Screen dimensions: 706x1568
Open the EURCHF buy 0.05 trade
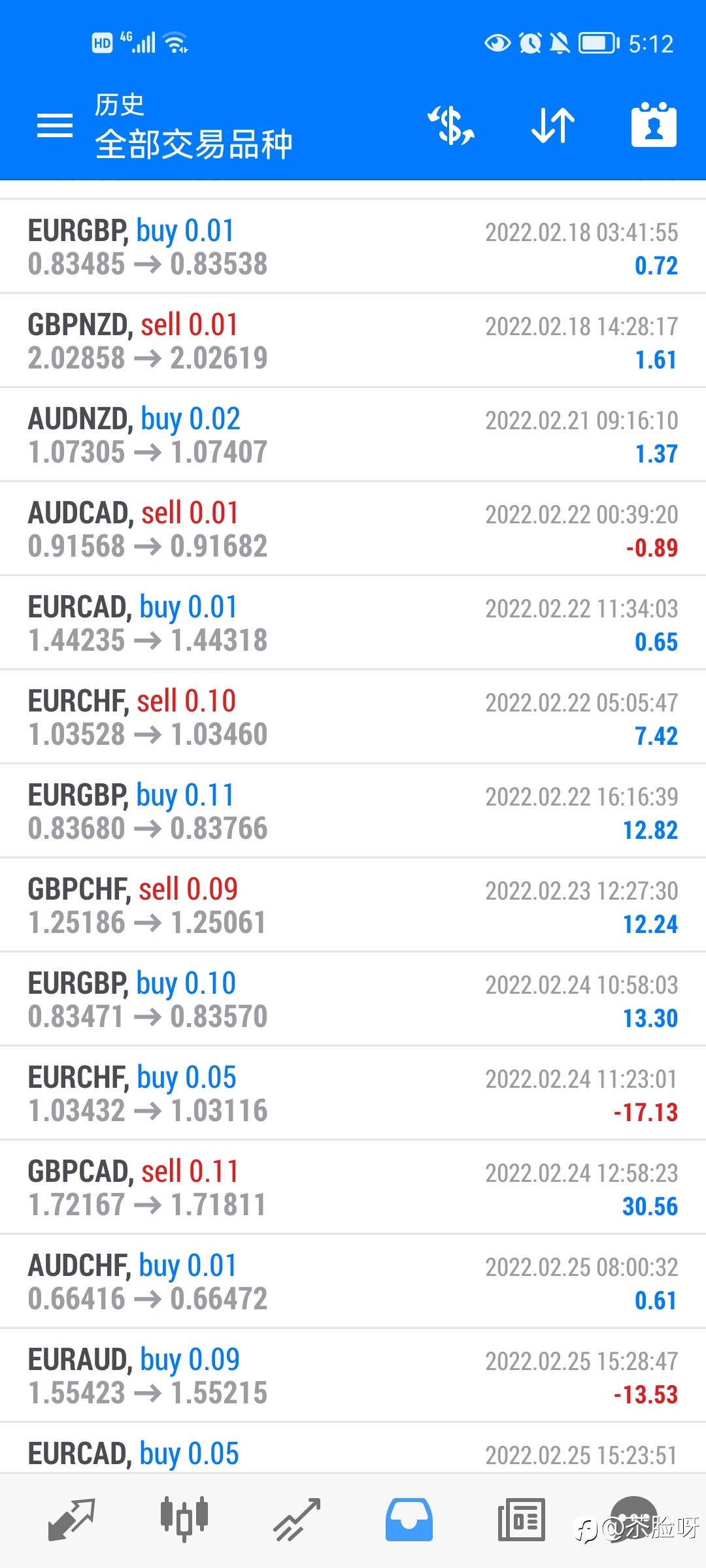(x=353, y=1093)
